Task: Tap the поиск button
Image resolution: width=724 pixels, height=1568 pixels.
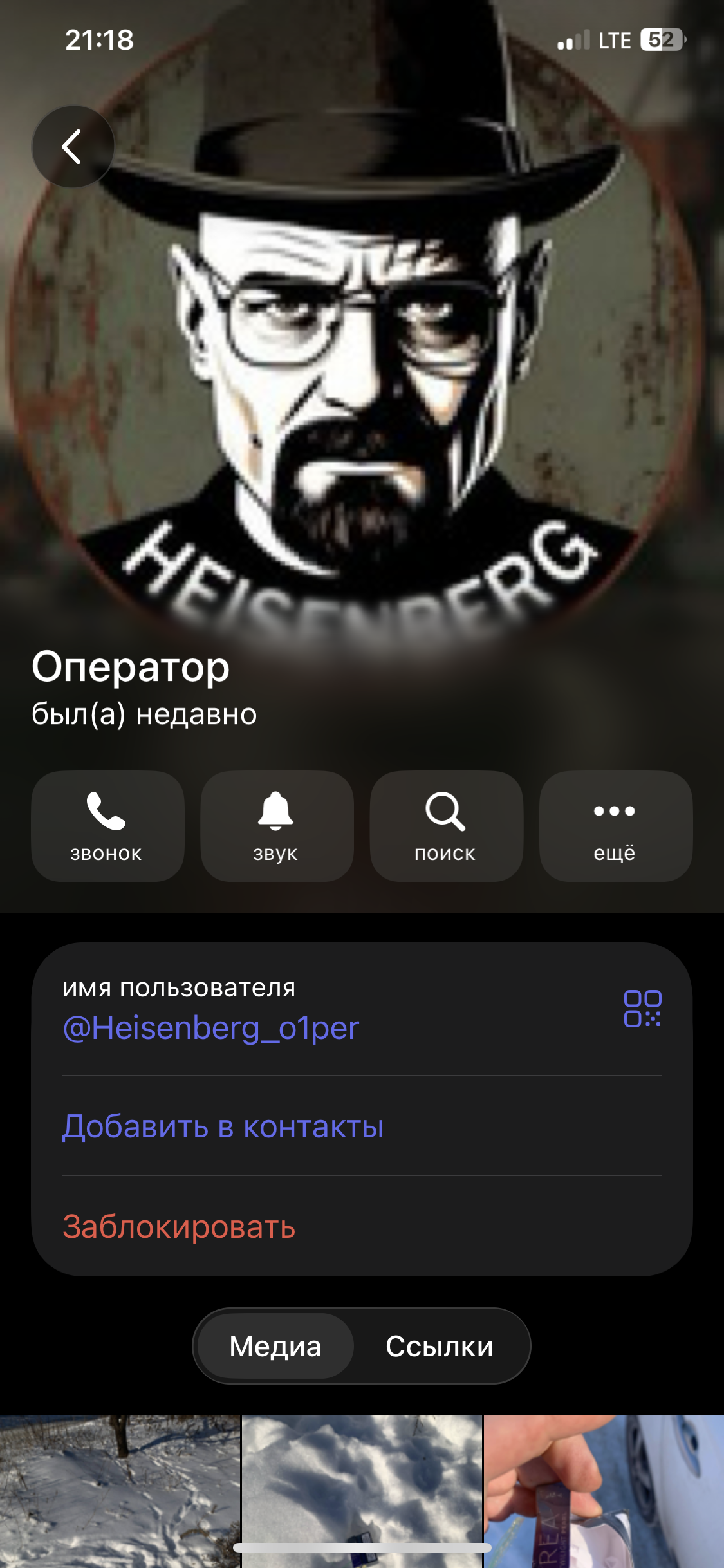Action: (x=446, y=826)
